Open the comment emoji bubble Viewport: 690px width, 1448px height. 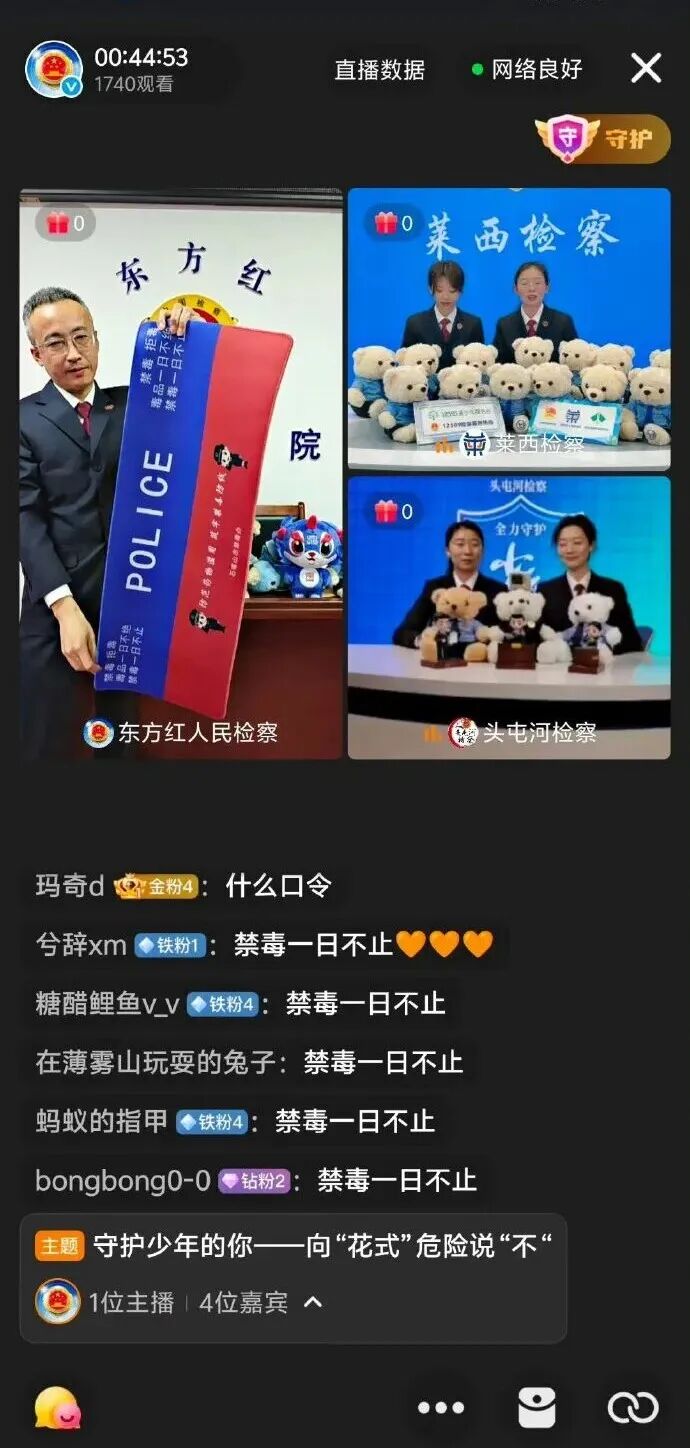(57, 1409)
